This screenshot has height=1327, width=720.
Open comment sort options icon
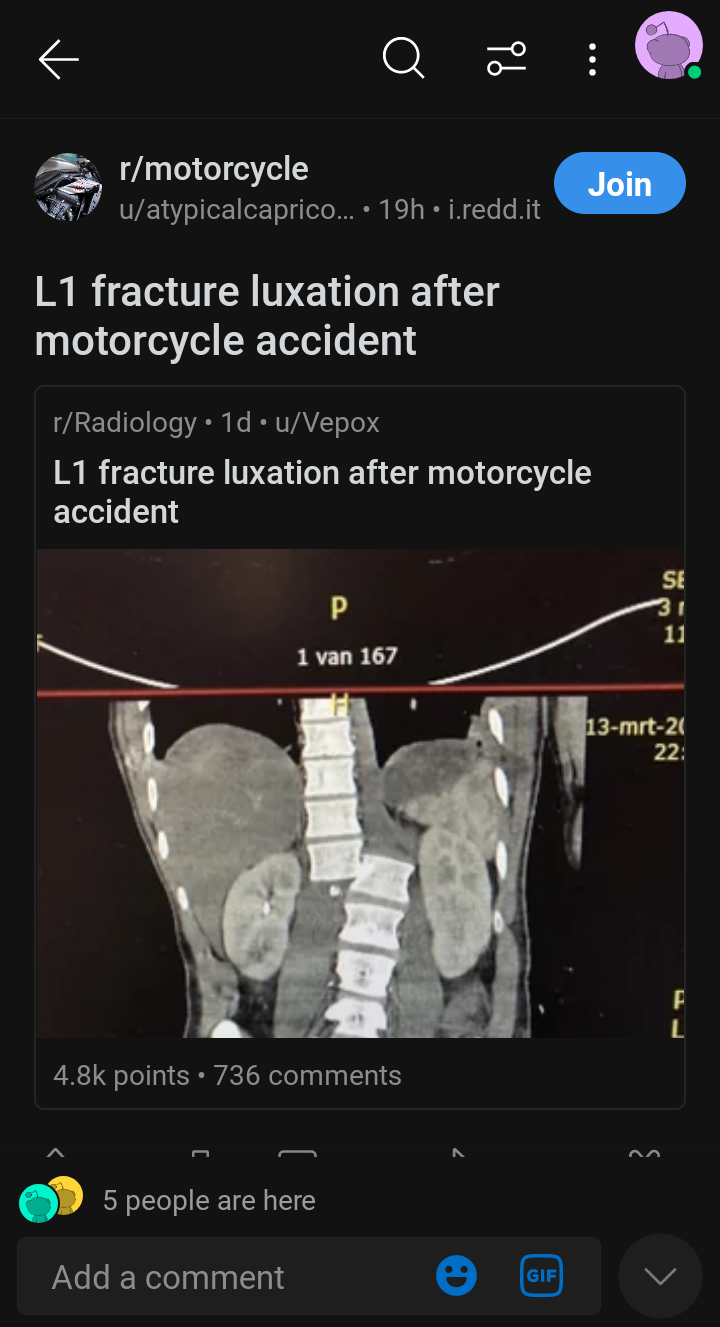[506, 59]
